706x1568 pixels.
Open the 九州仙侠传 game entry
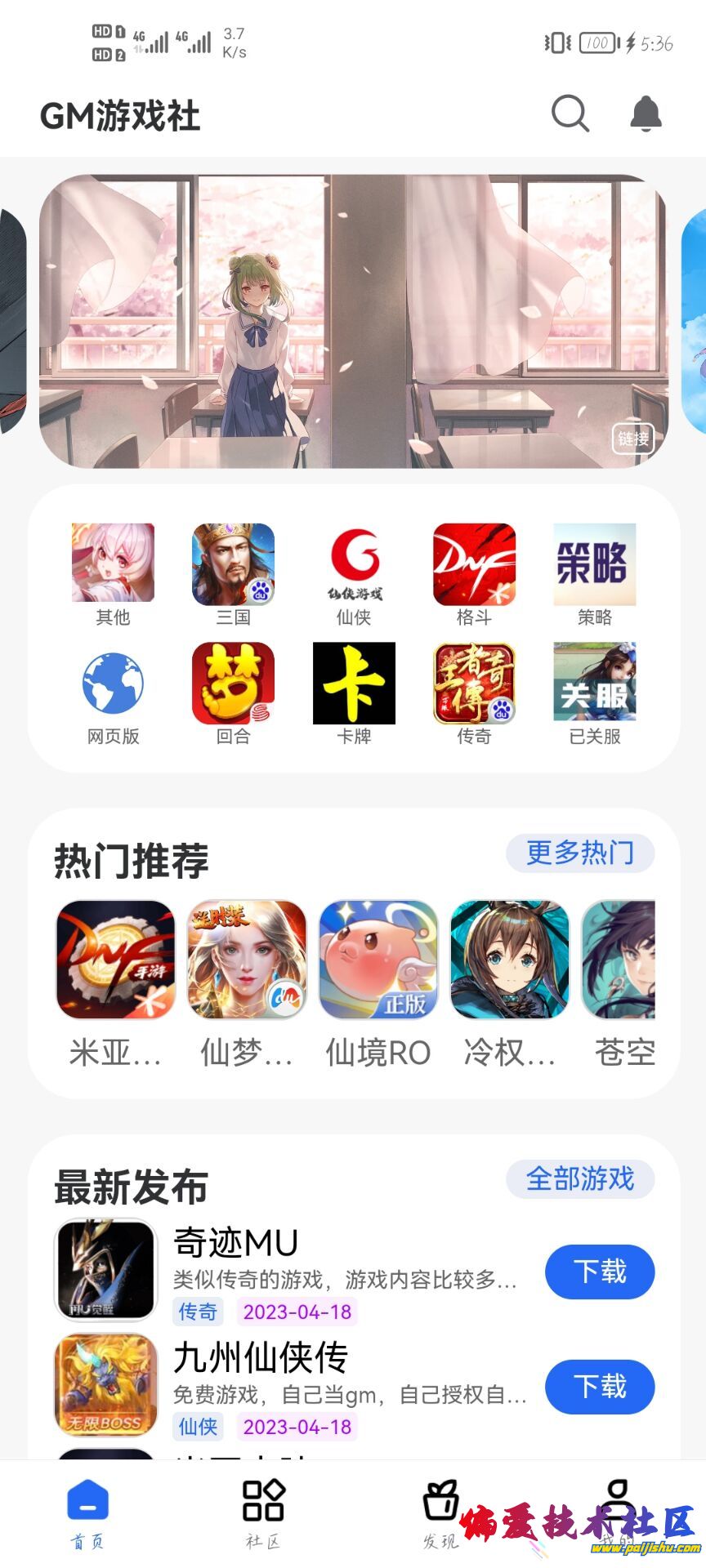[261, 1359]
